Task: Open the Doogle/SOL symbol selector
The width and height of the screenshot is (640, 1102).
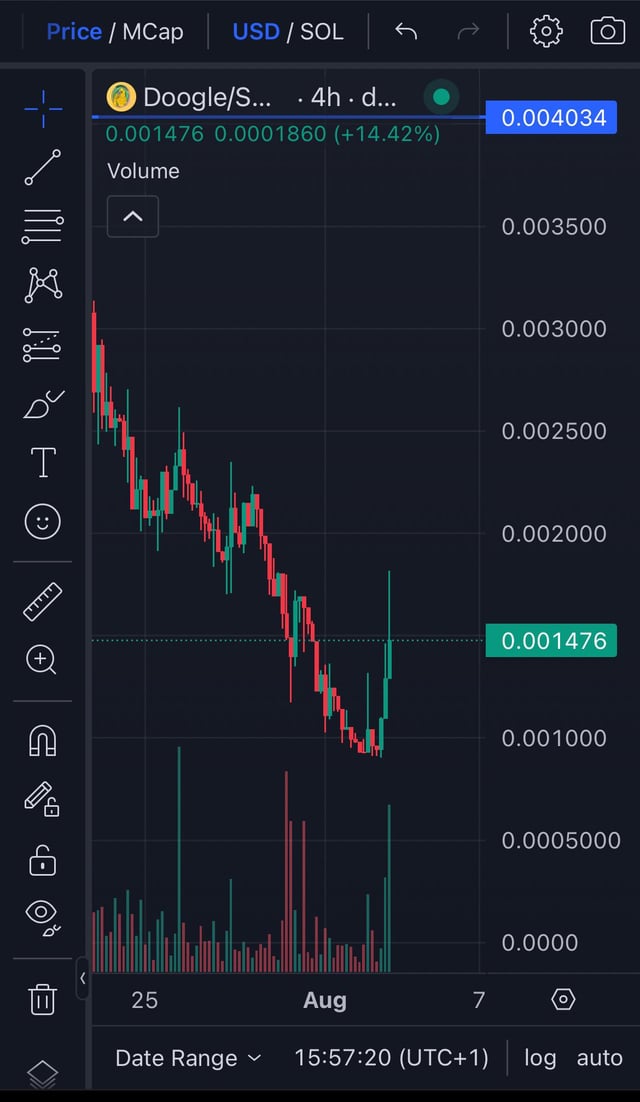Action: [x=205, y=97]
